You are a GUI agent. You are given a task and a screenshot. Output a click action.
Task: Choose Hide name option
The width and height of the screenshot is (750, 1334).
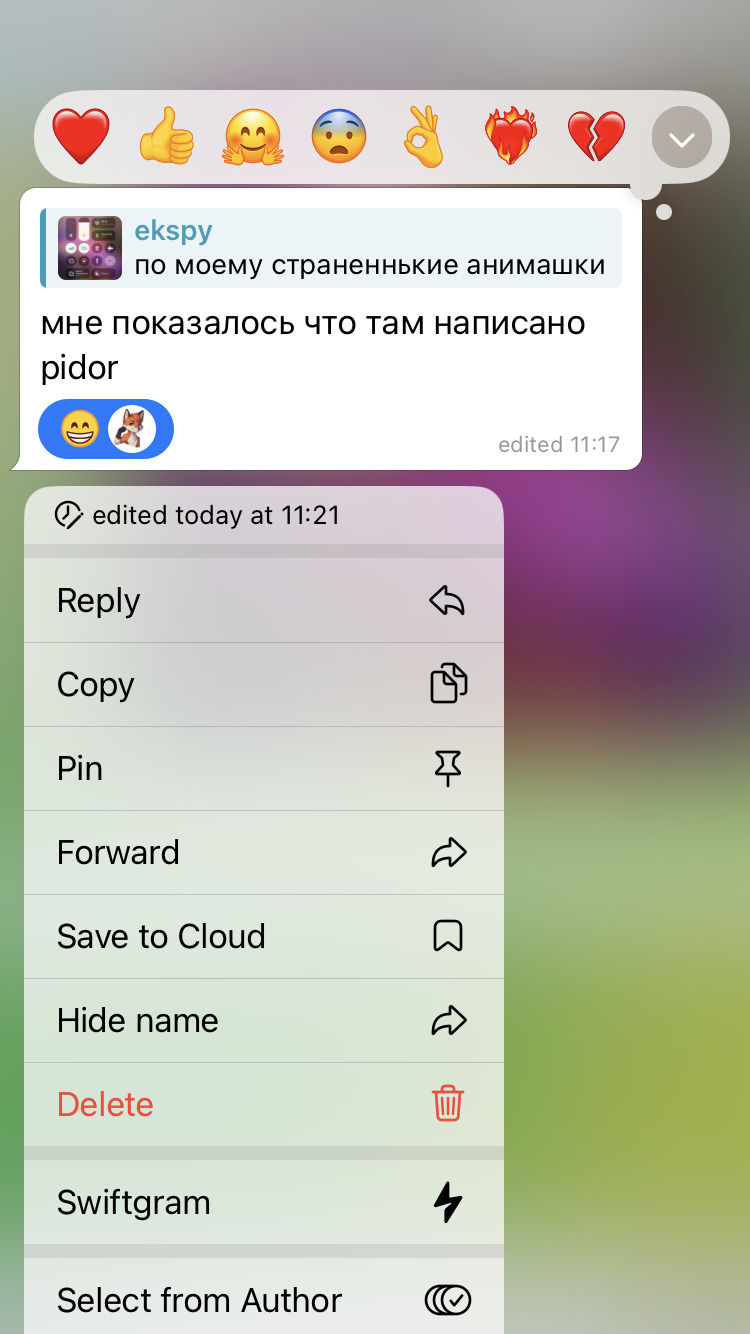point(263,1021)
